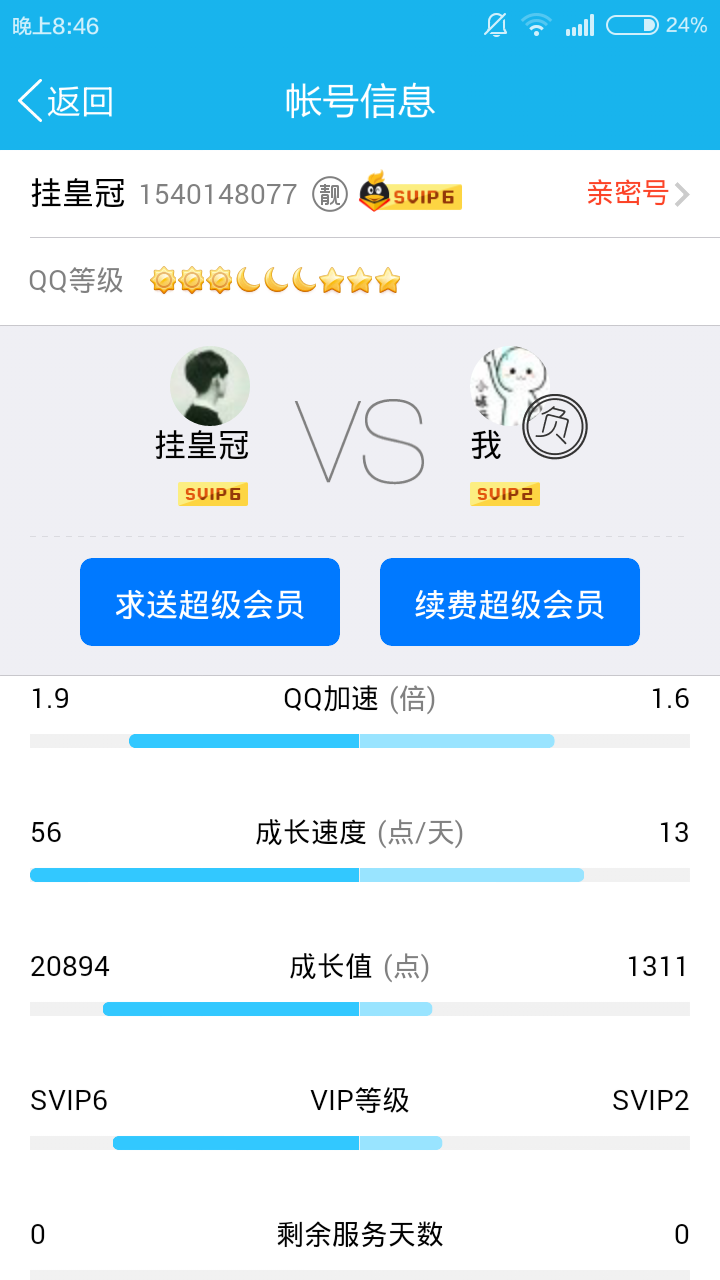Renew via 续费超级会员 button
720x1280 pixels.
(x=510, y=602)
